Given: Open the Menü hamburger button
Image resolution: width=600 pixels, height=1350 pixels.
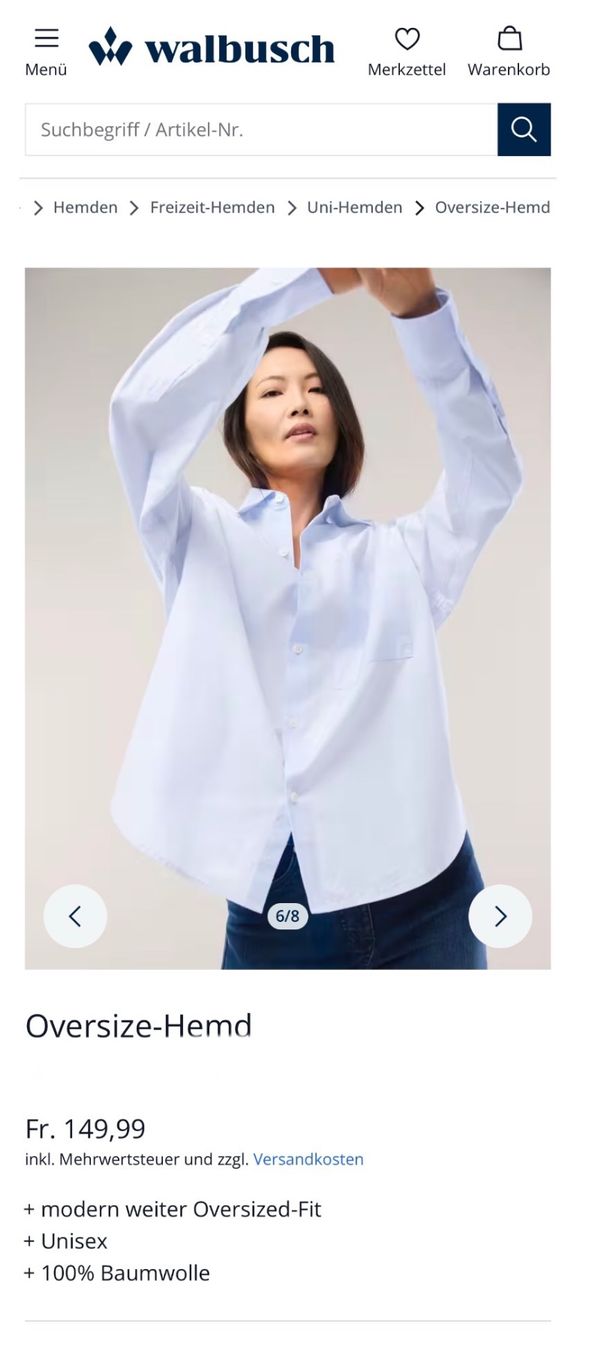Looking at the screenshot, I should tap(46, 52).
